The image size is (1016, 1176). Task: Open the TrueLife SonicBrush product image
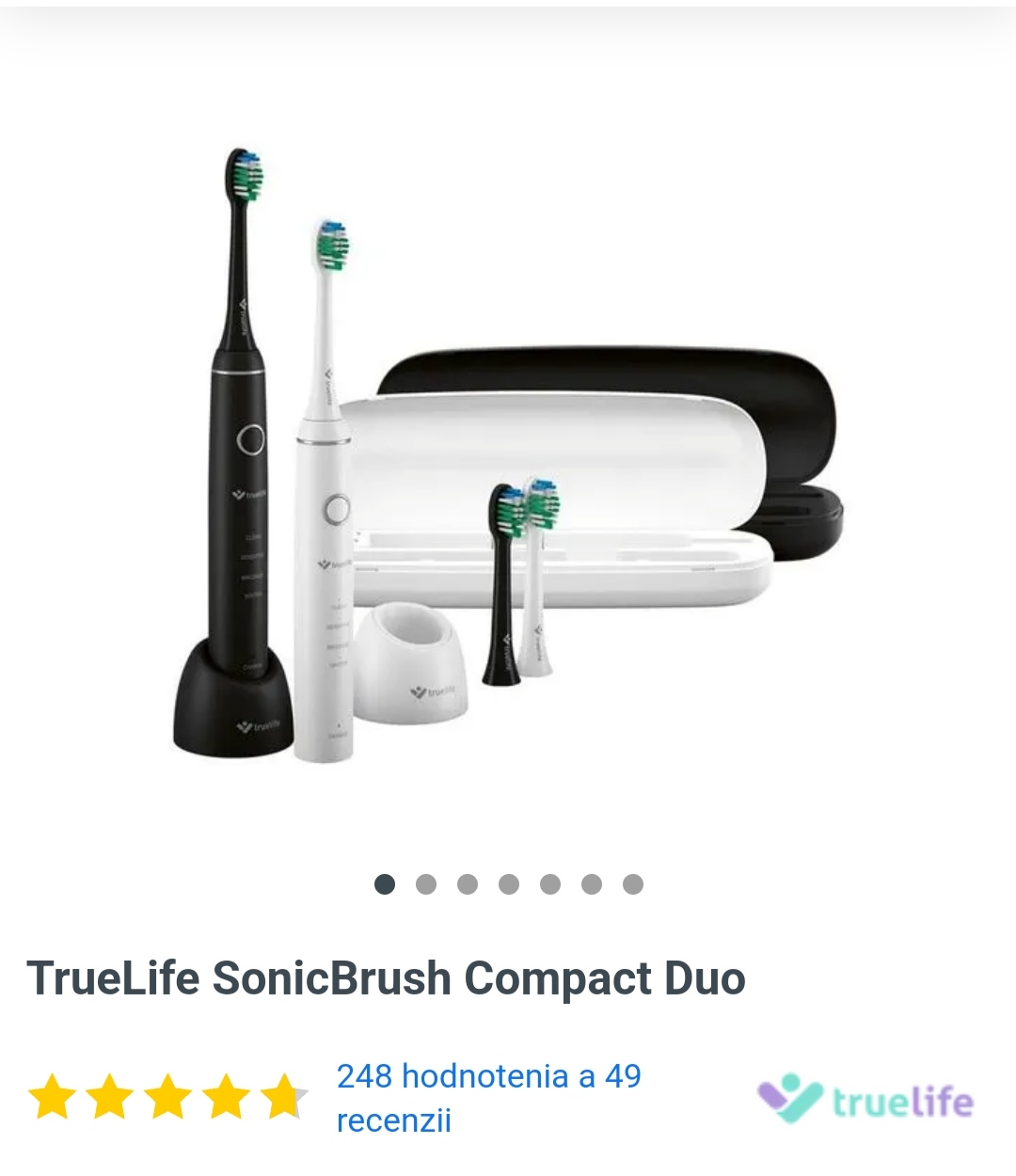click(x=508, y=456)
